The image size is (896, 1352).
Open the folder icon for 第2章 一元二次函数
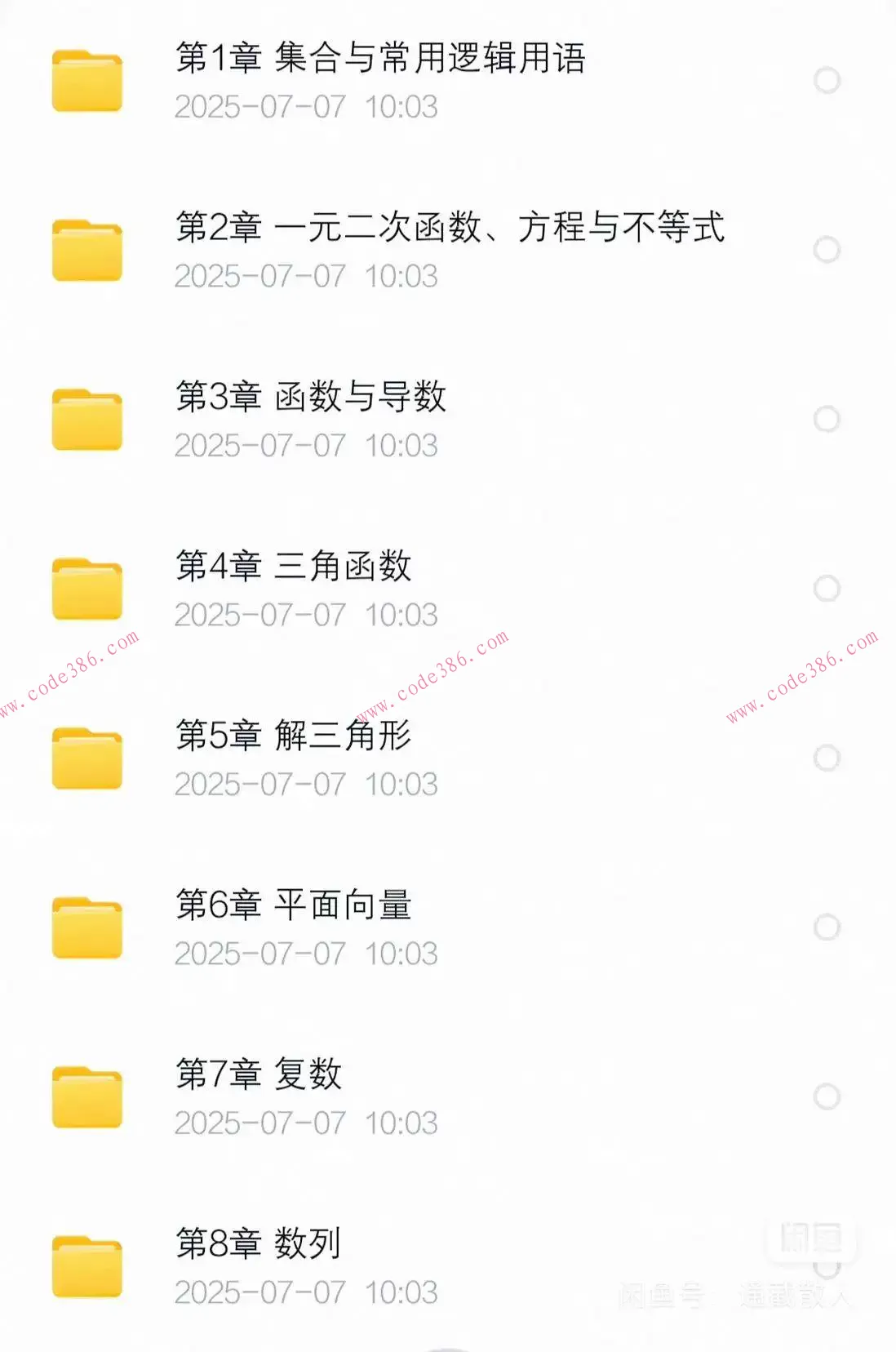point(87,247)
